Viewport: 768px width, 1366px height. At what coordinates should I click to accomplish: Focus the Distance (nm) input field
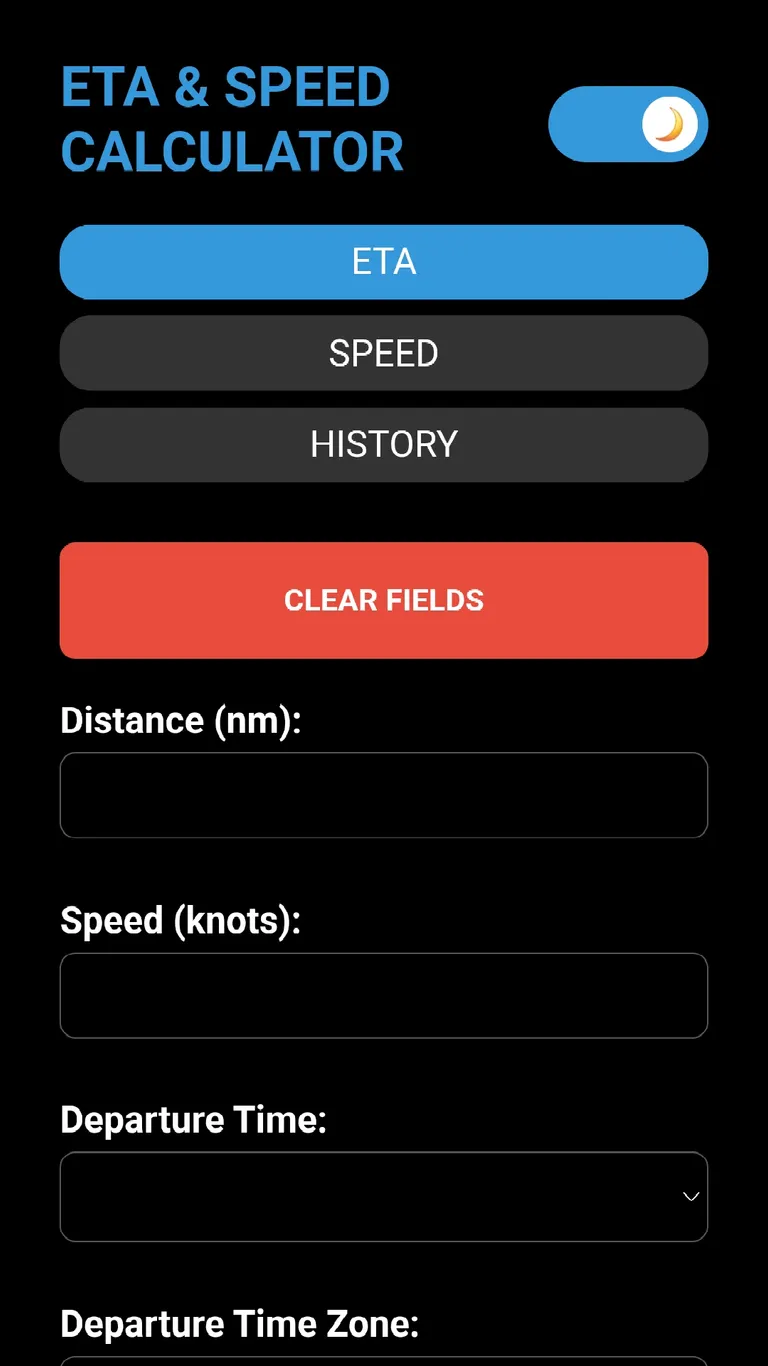tap(384, 795)
